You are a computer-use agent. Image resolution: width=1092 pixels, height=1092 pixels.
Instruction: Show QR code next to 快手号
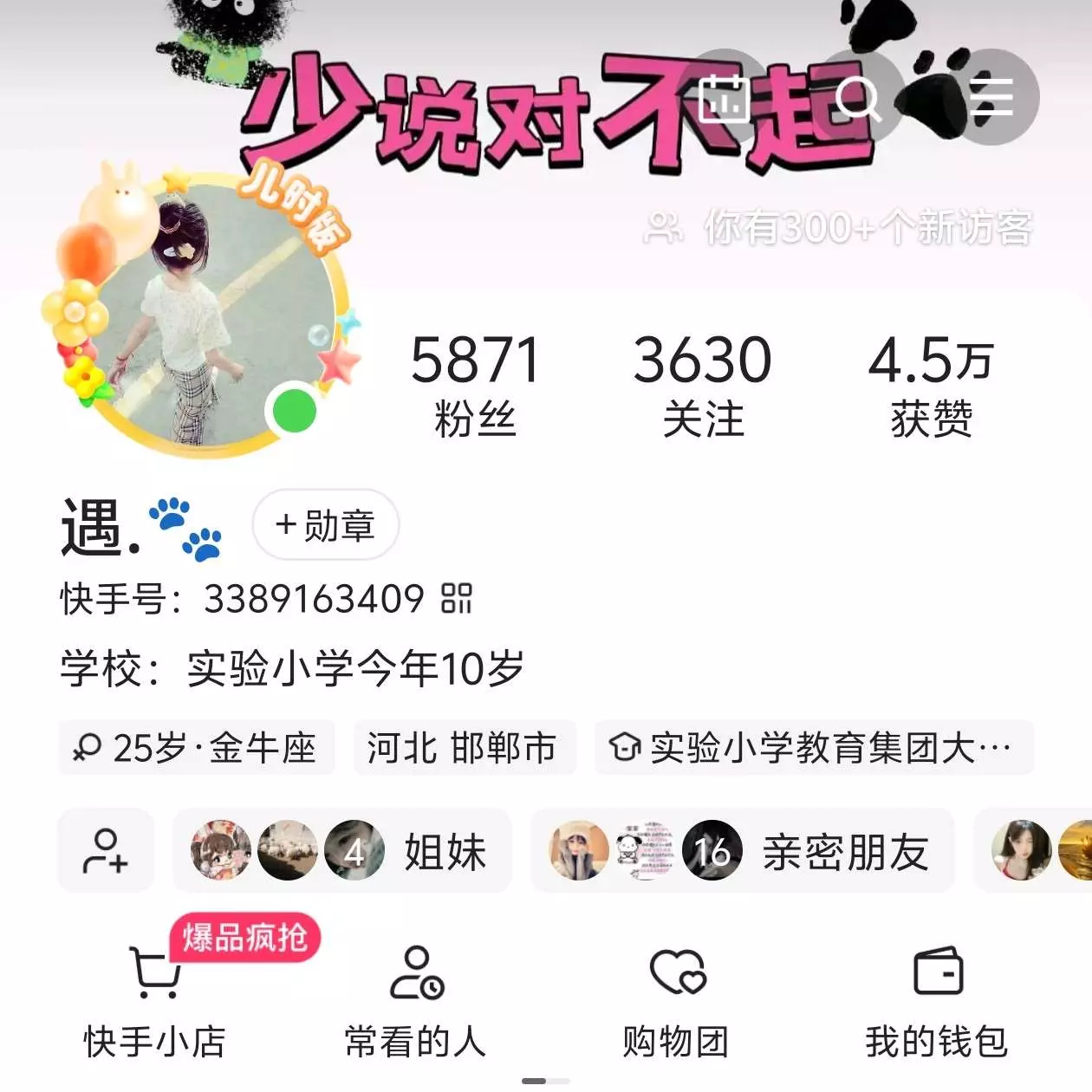457,599
